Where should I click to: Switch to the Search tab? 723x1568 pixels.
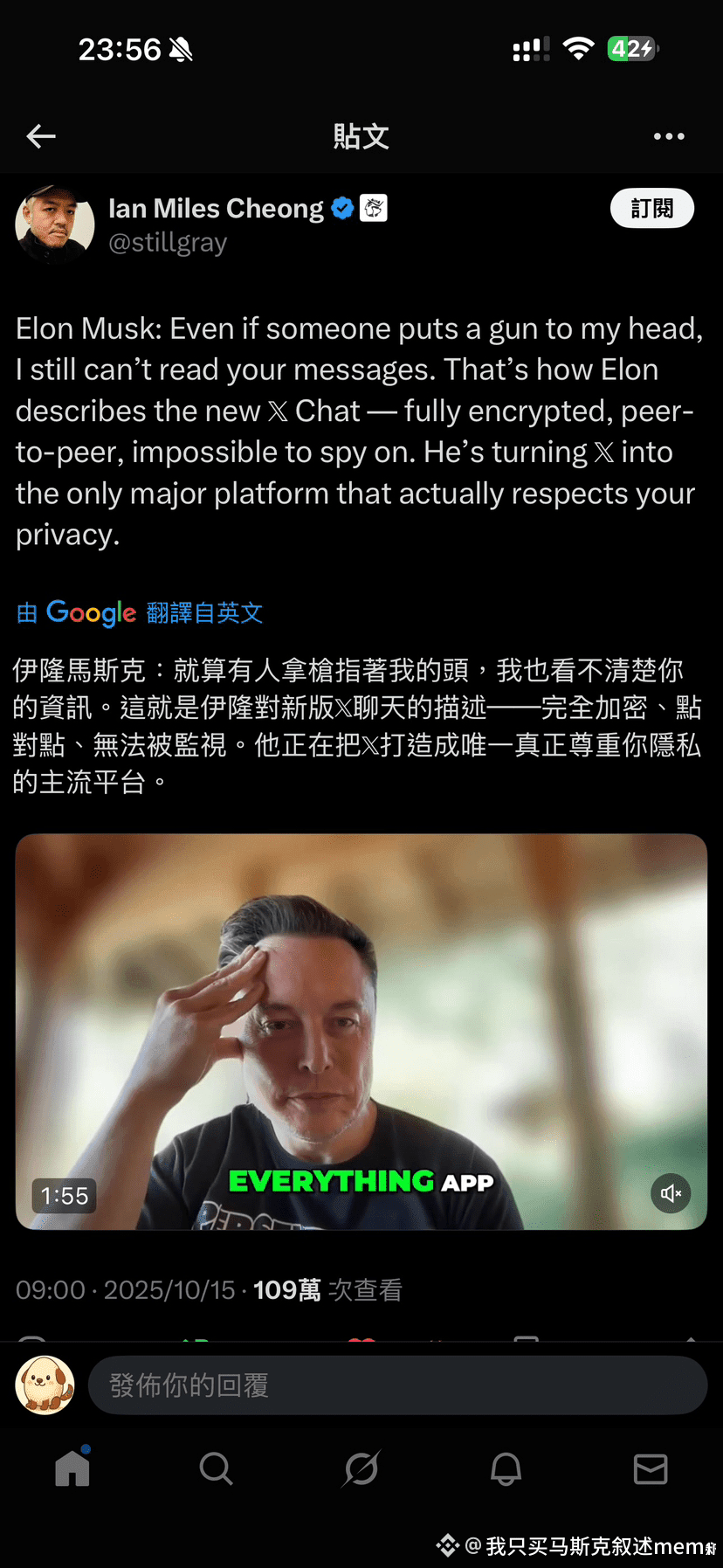tap(216, 1468)
